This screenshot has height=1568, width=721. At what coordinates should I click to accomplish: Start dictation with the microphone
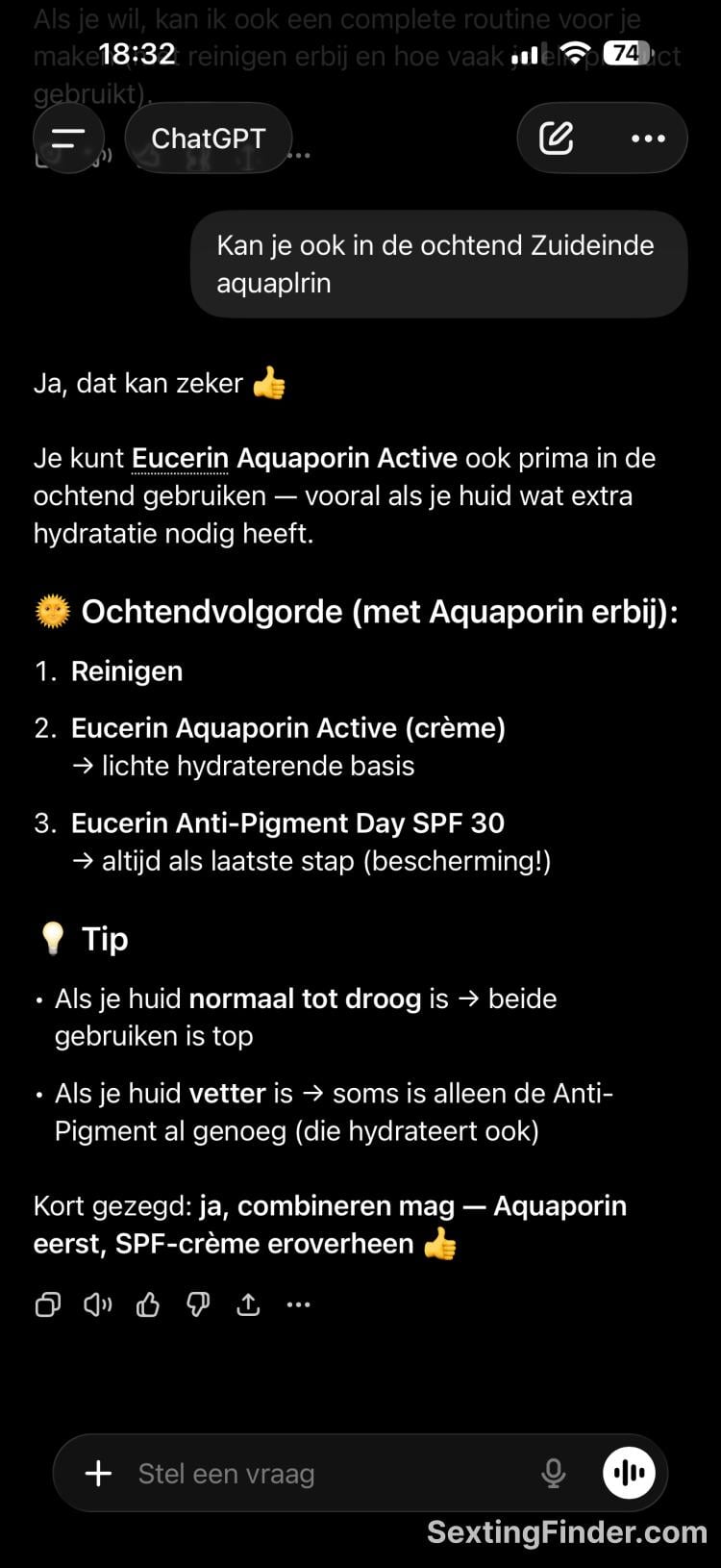tap(554, 1473)
